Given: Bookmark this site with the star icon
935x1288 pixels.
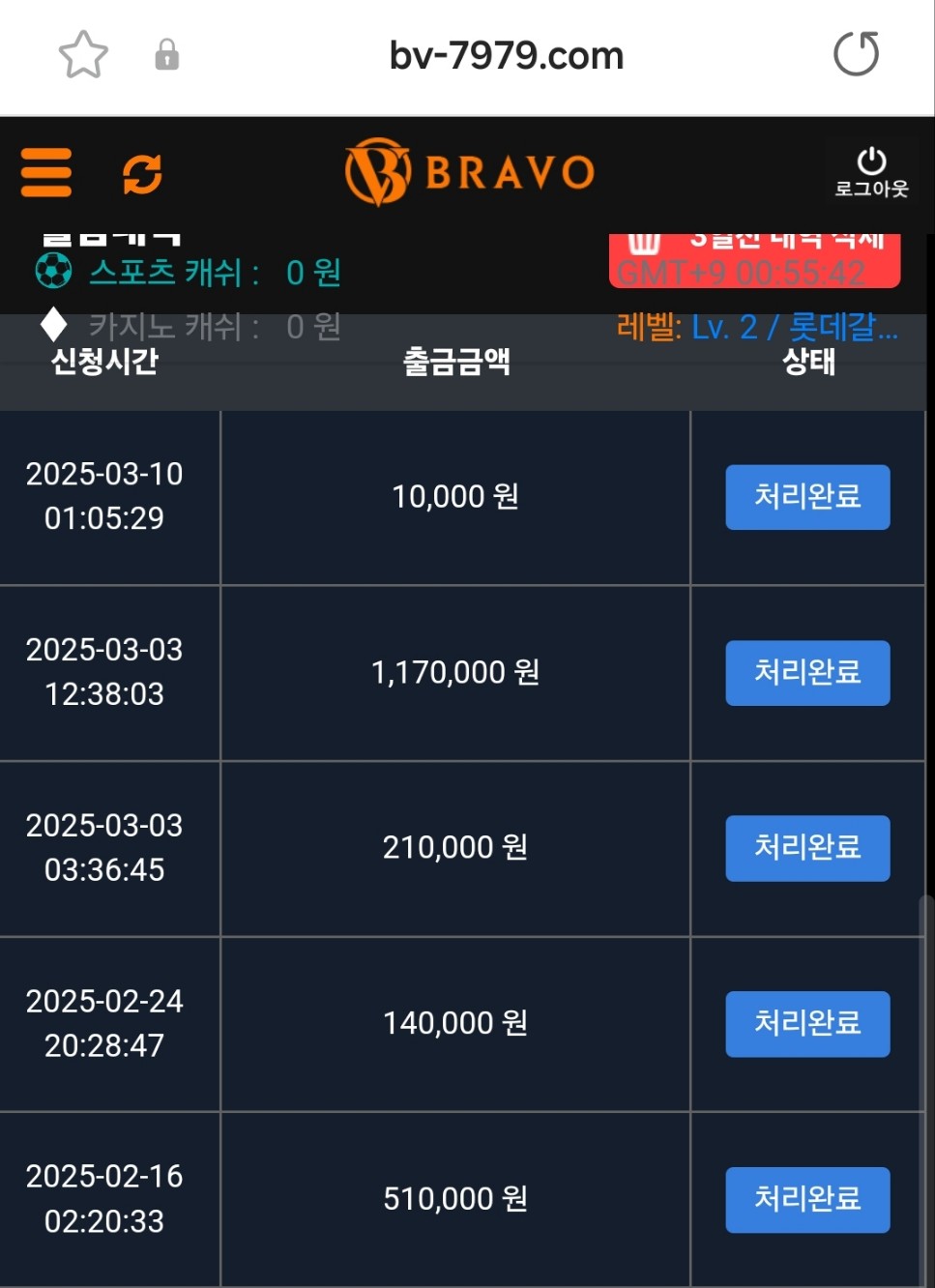Looking at the screenshot, I should (83, 54).
